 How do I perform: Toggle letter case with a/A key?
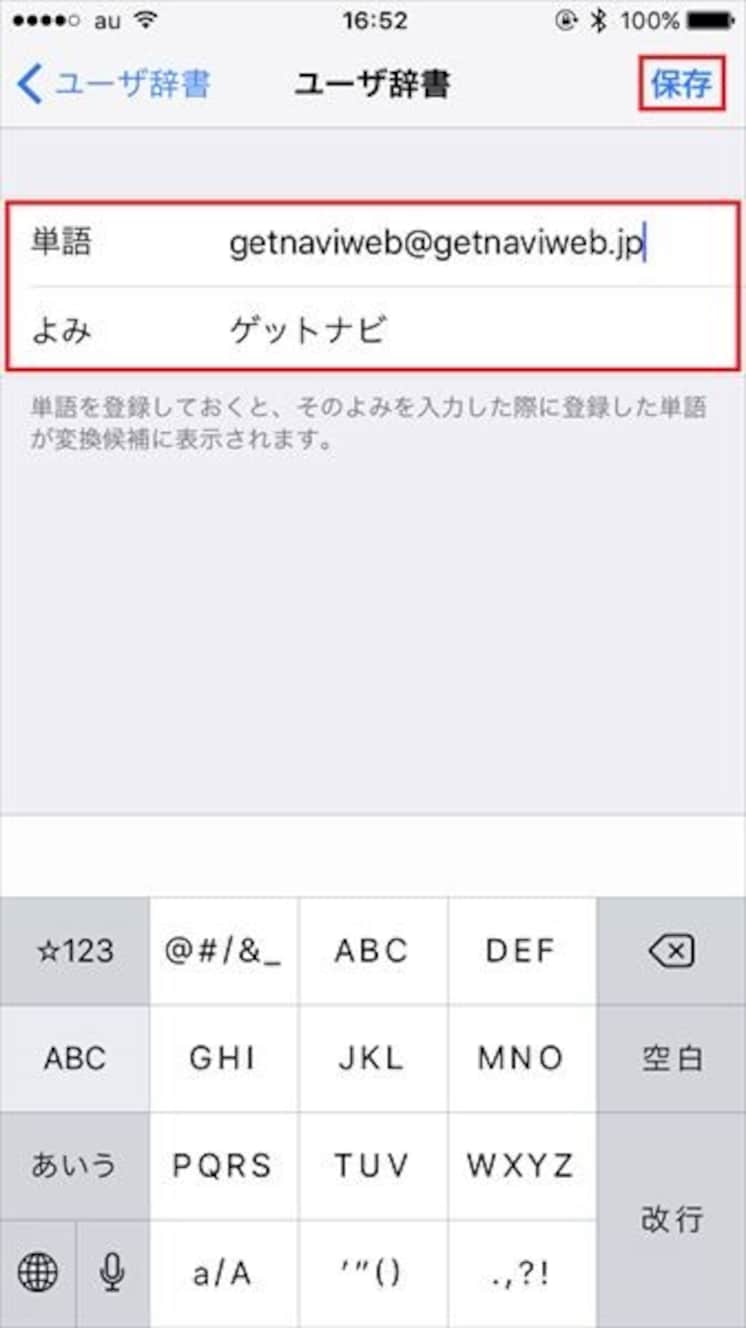pos(224,1274)
